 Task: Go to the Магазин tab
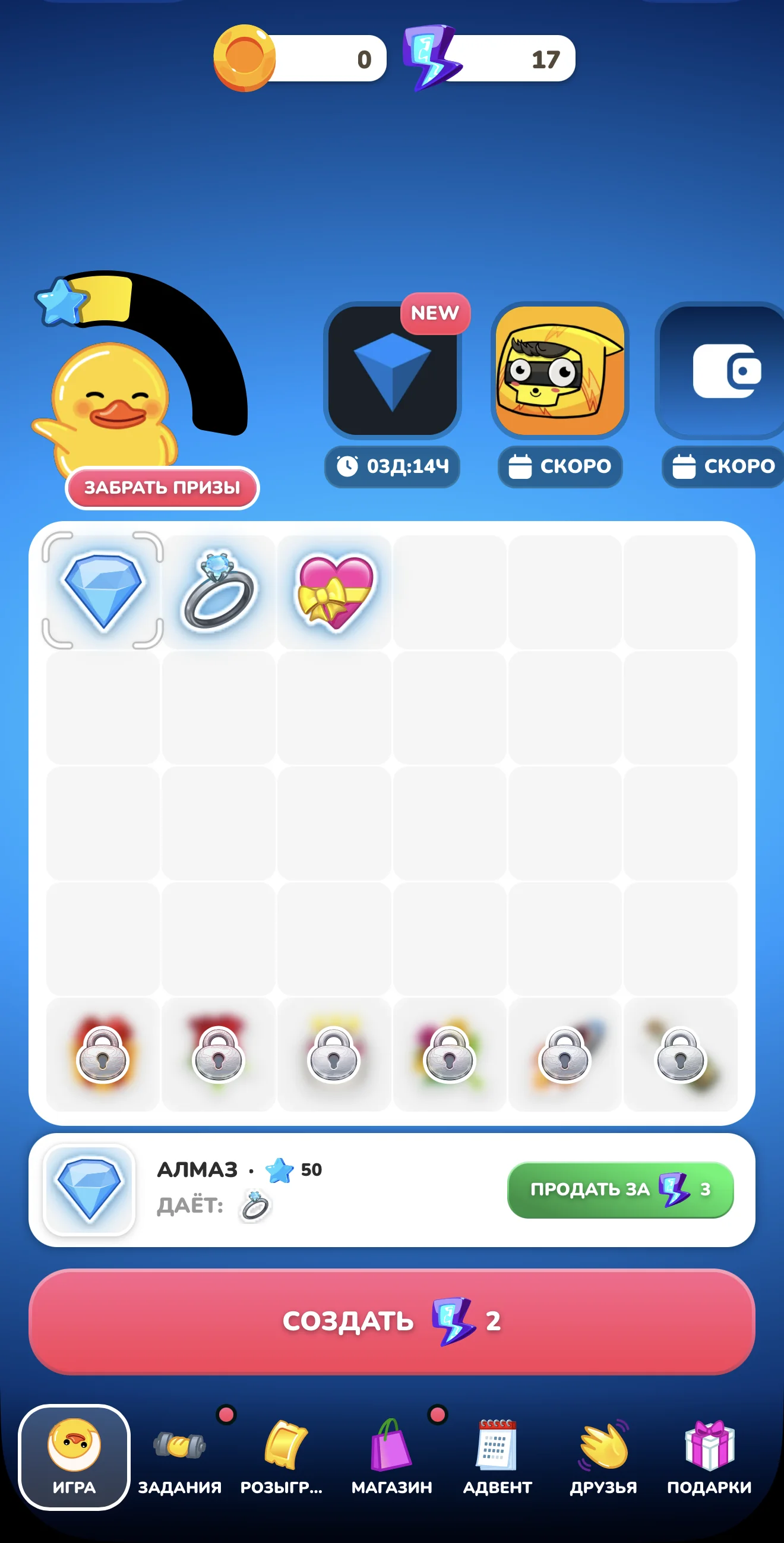coord(391,1457)
